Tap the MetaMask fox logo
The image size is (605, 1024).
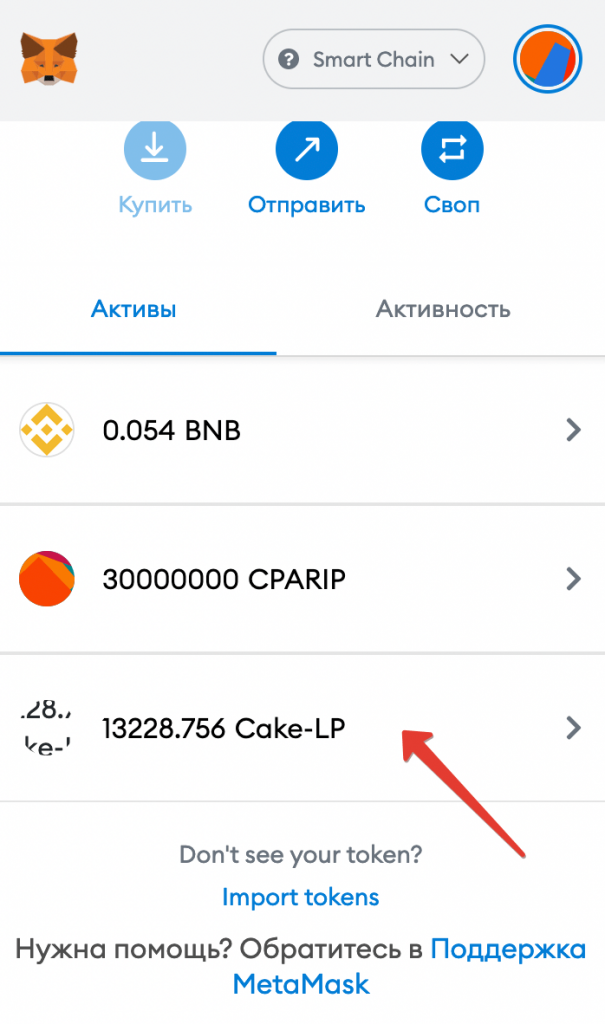pos(49,59)
